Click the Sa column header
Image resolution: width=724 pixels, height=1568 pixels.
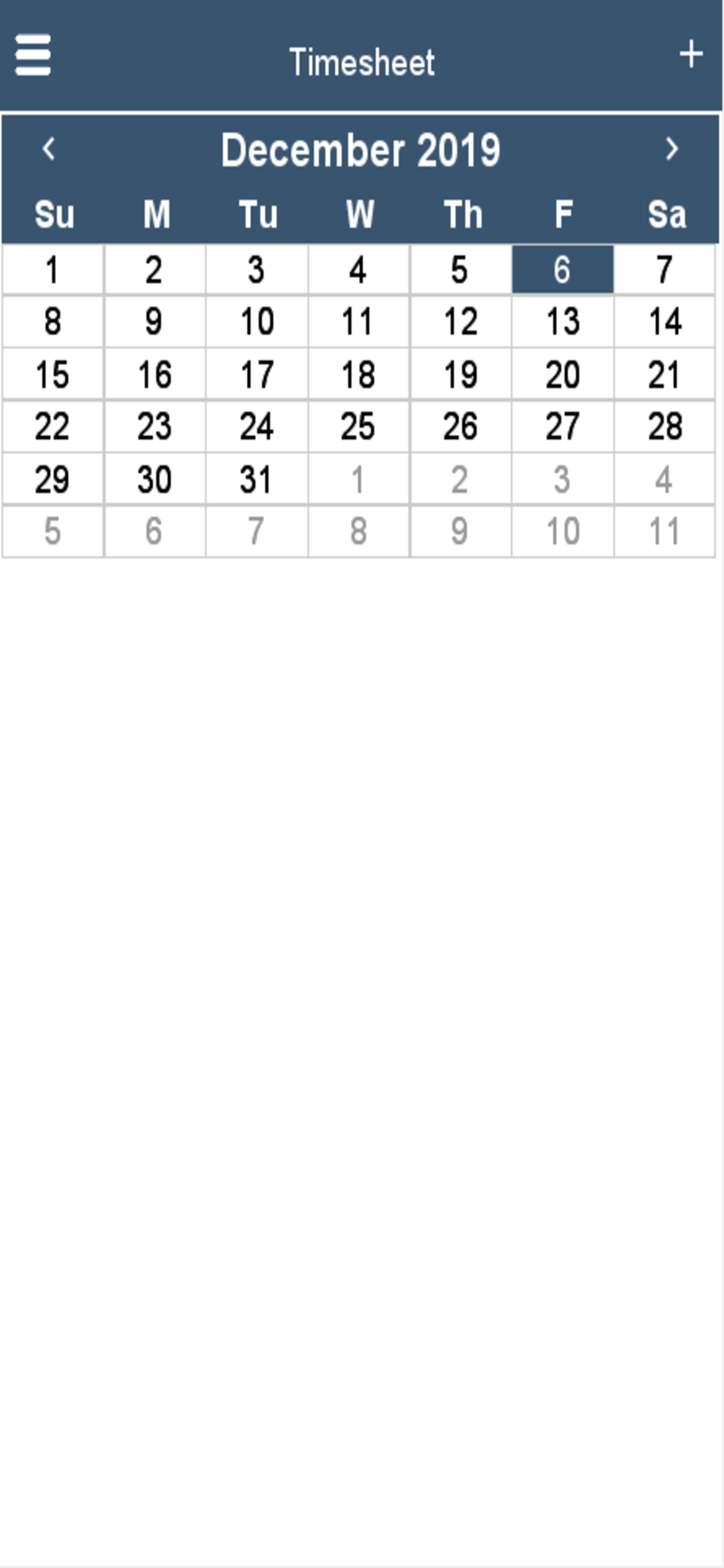tap(666, 214)
